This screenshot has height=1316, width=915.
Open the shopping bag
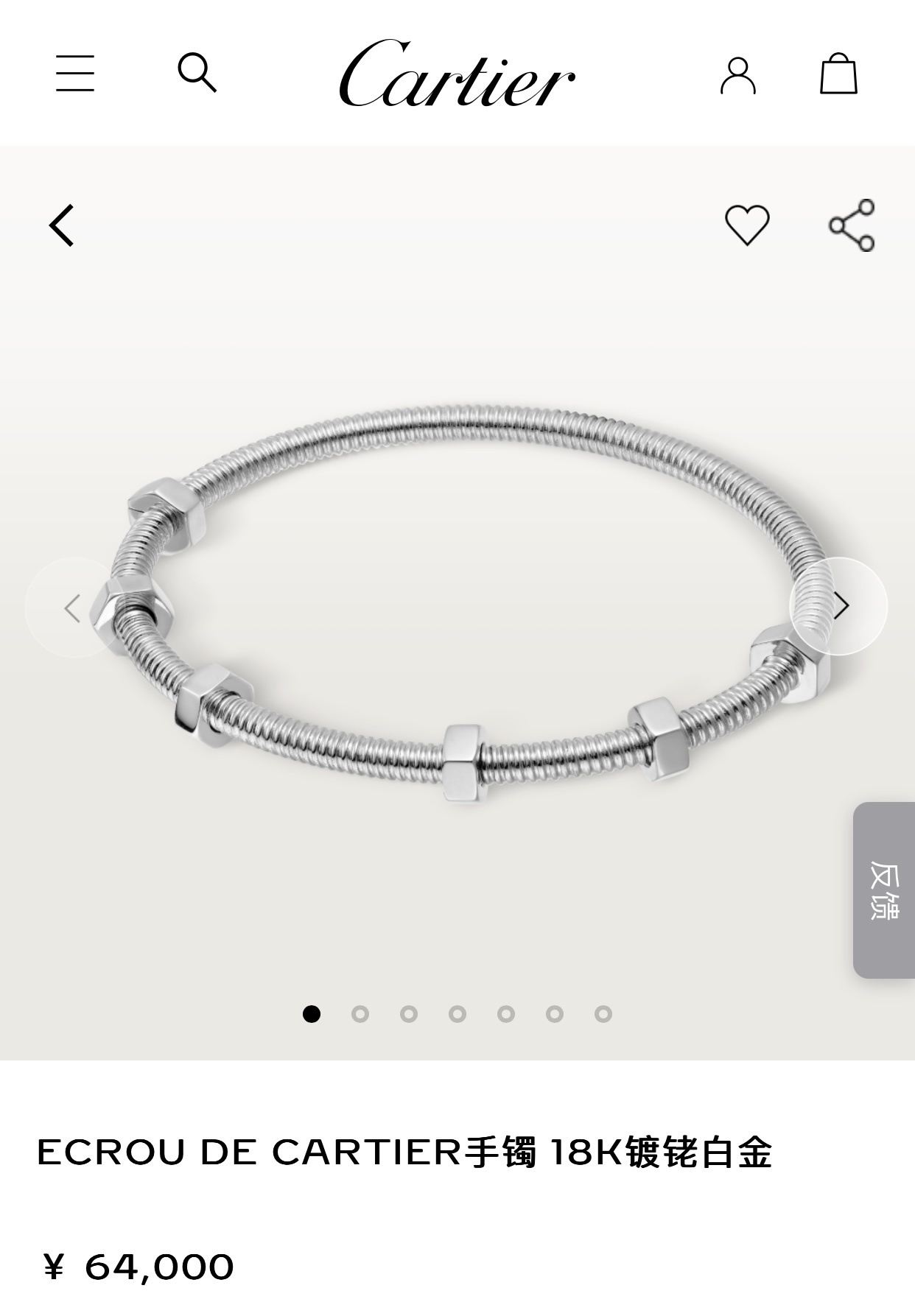pos(838,73)
